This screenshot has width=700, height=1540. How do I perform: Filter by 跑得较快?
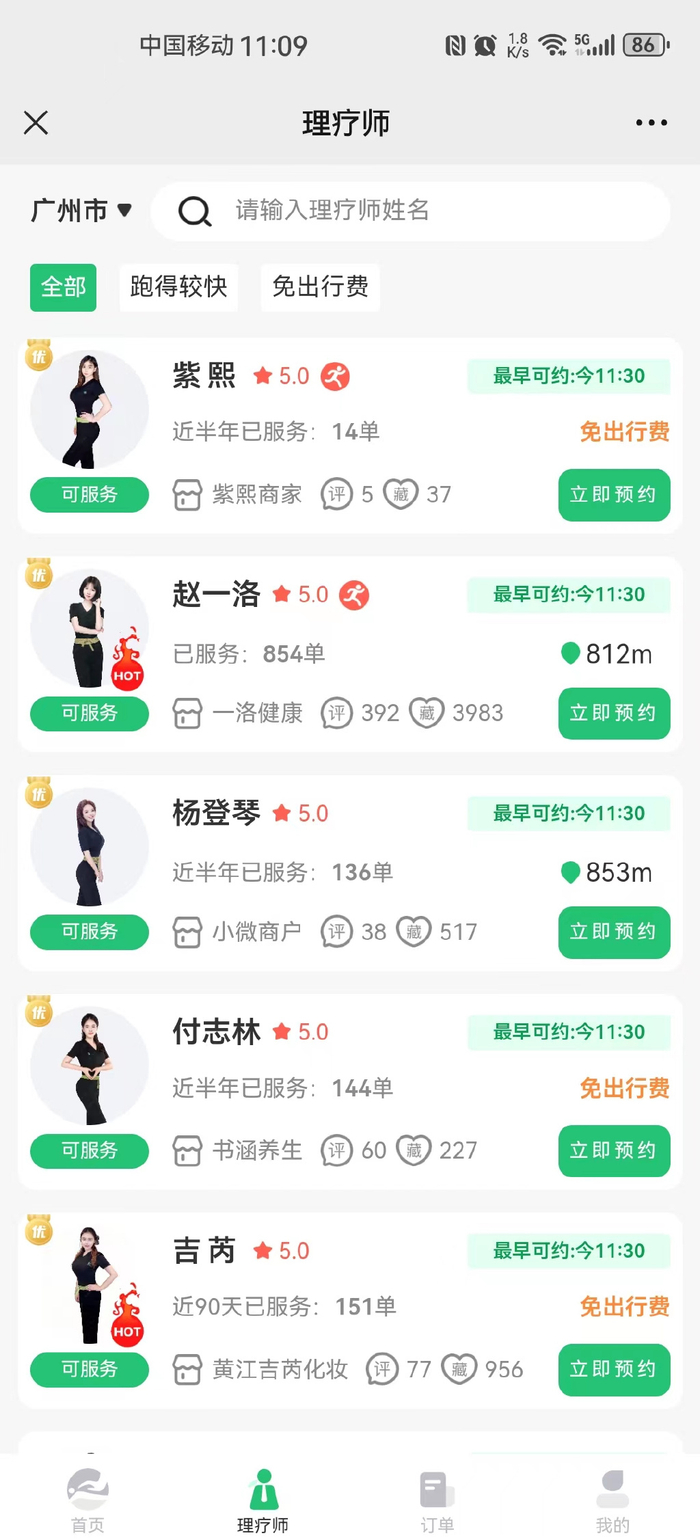[179, 287]
